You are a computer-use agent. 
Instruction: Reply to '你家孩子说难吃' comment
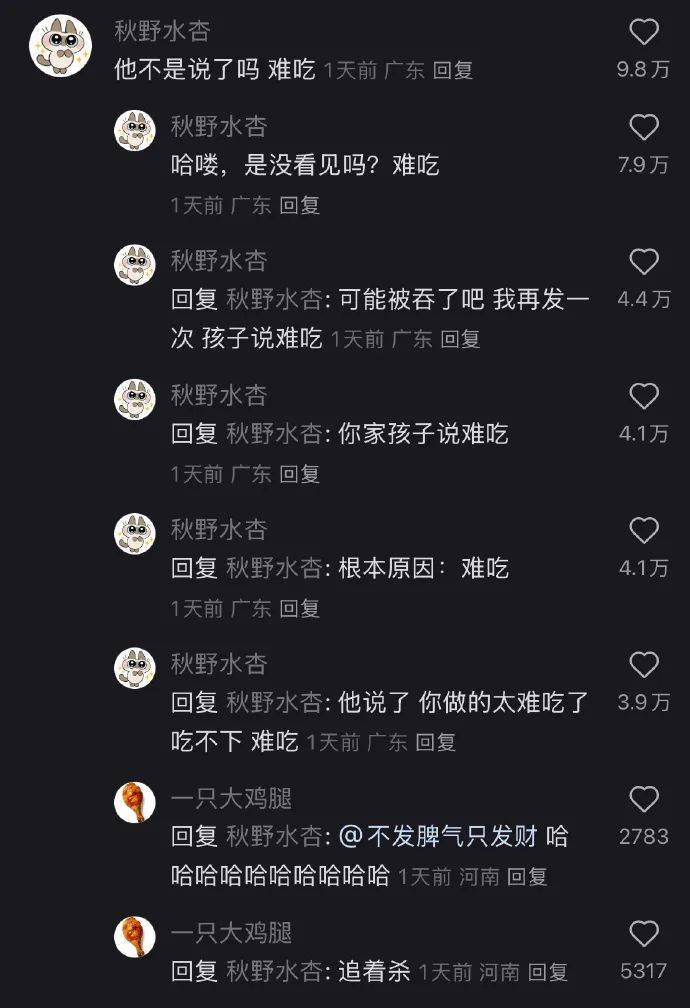click(299, 473)
